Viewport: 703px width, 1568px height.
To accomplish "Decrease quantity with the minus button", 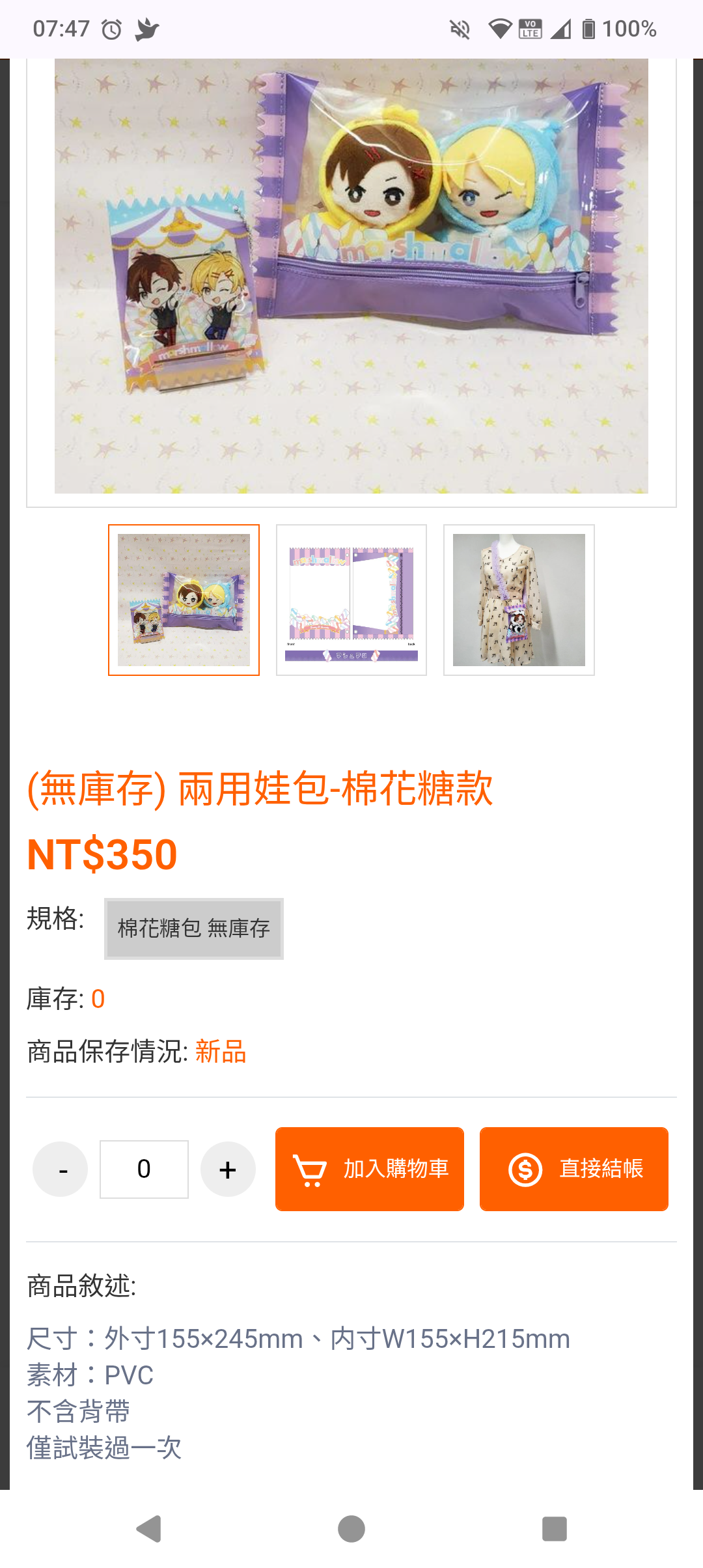I will [x=61, y=1169].
